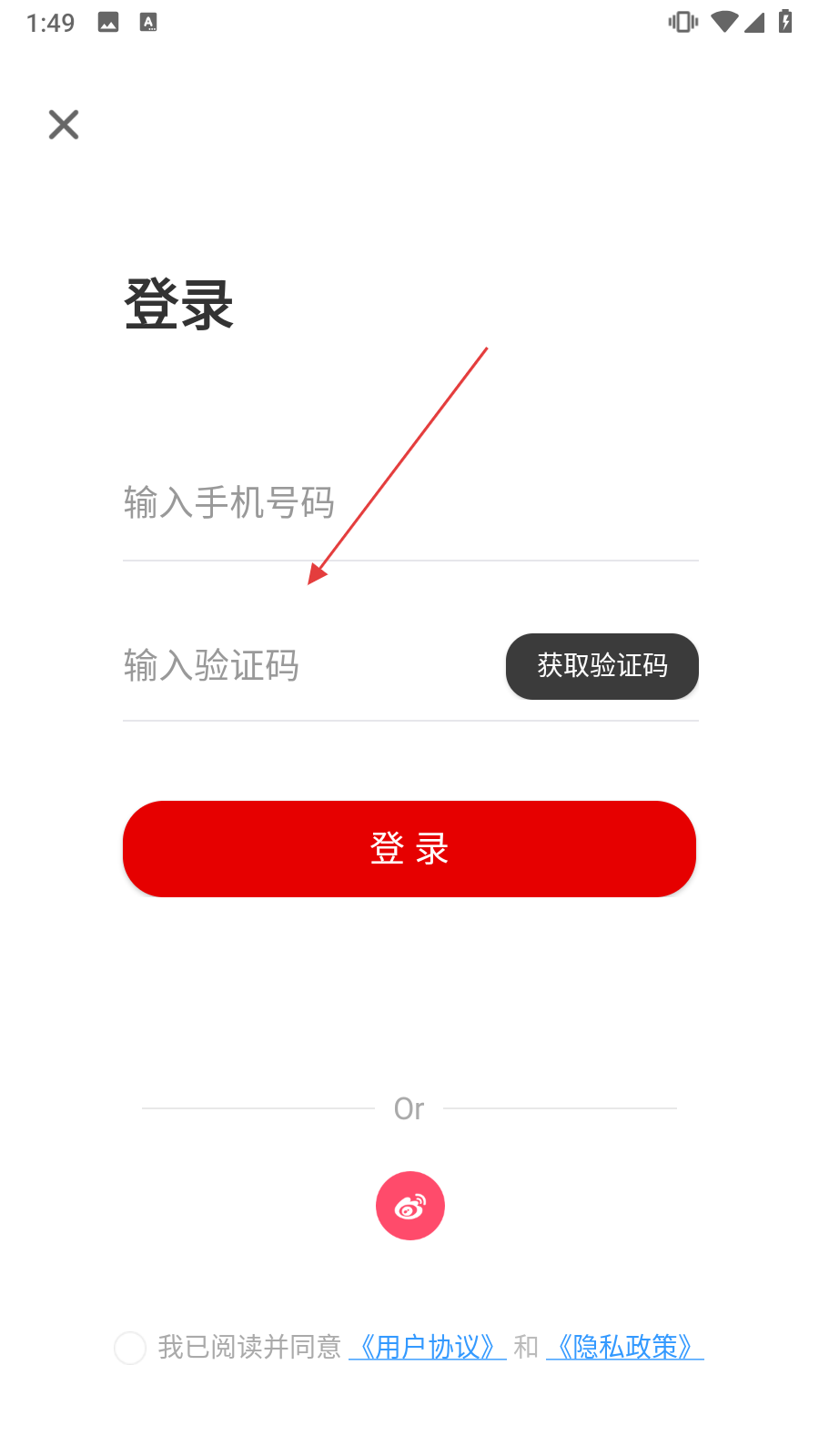This screenshot has height=1456, width=819.
Task: Tap the red 登录 button
Action: (409, 849)
